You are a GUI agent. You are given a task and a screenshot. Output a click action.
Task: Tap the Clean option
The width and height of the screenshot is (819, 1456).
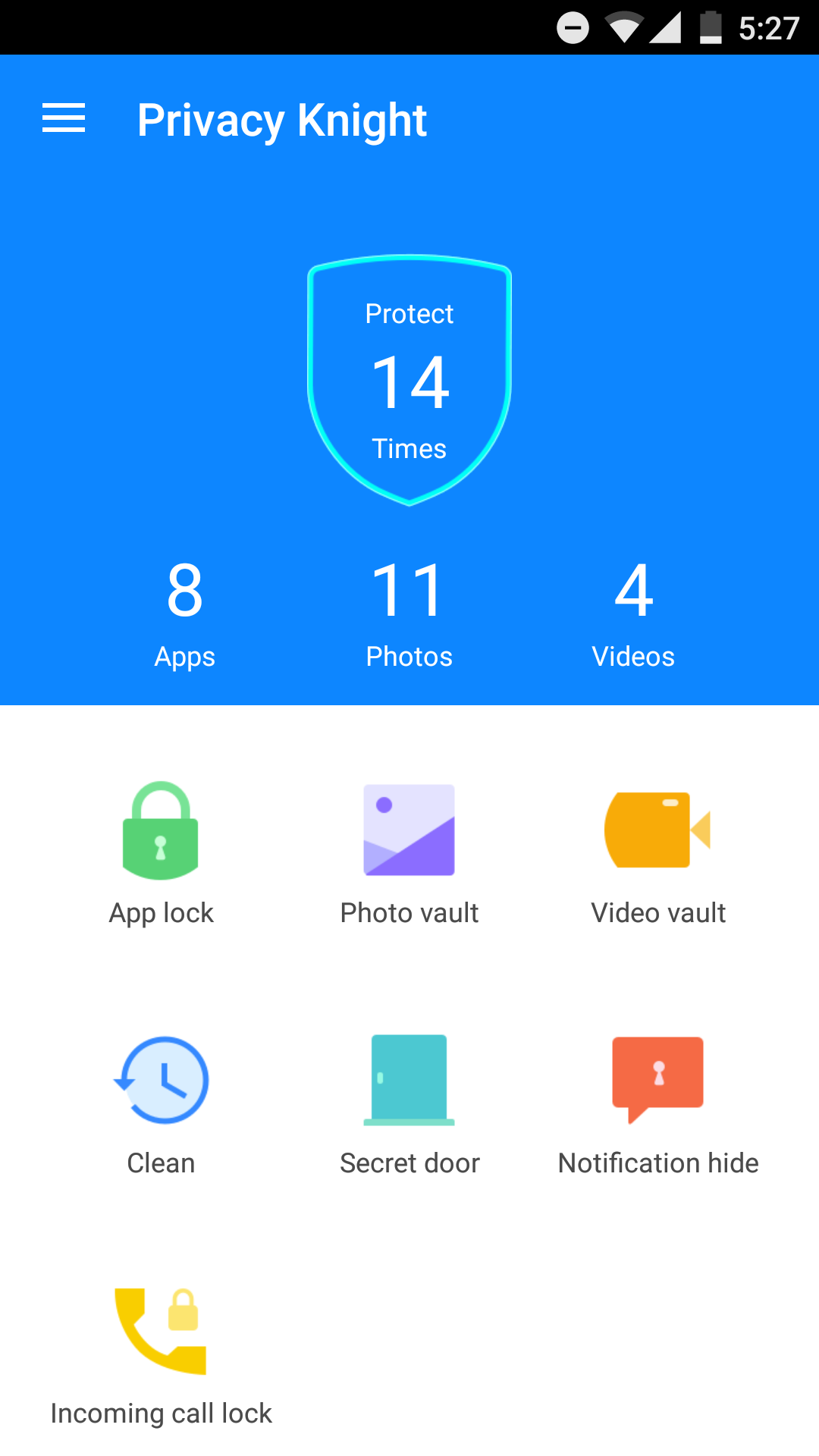pos(161,1103)
